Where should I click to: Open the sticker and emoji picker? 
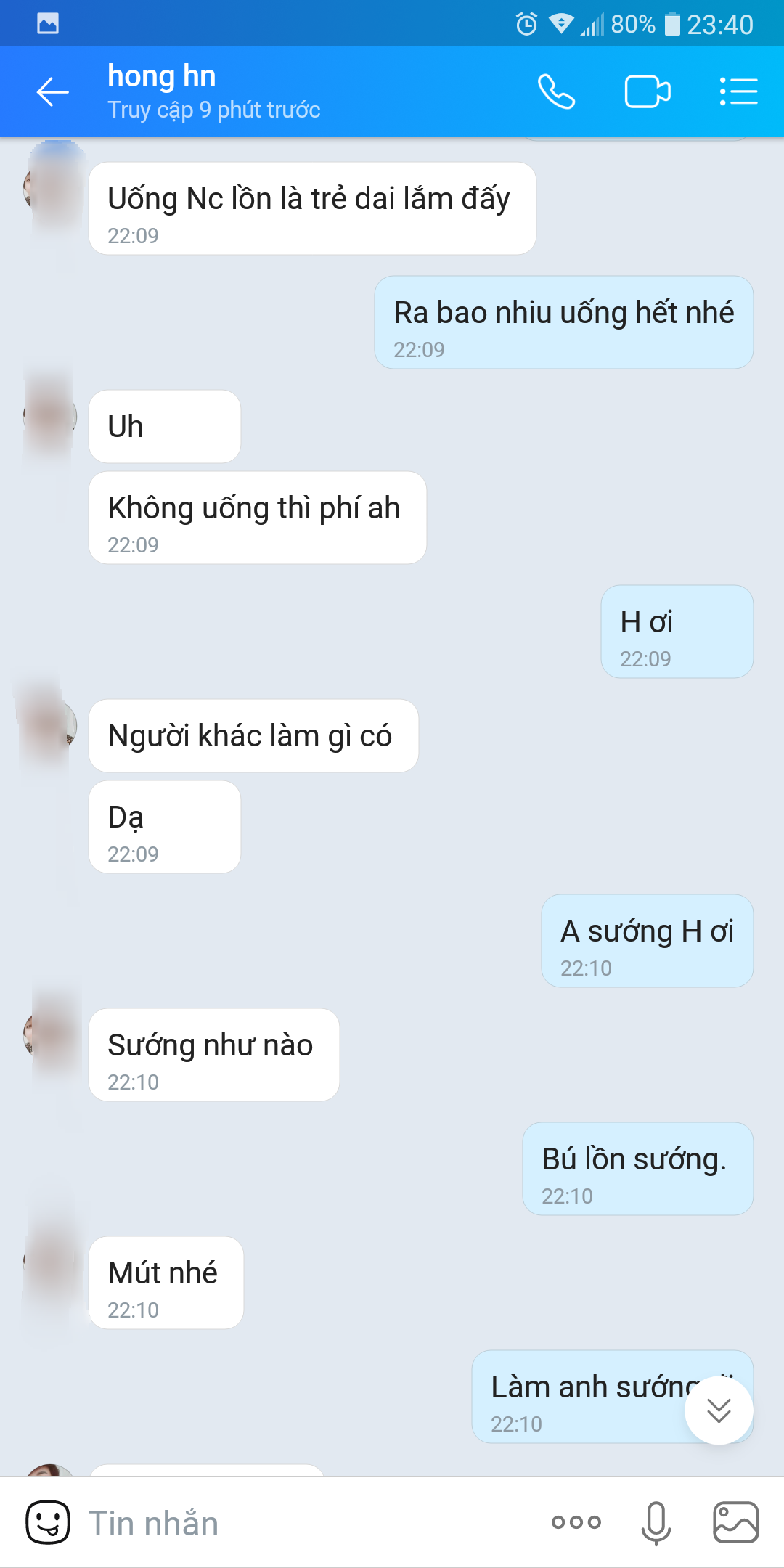coord(48,1522)
